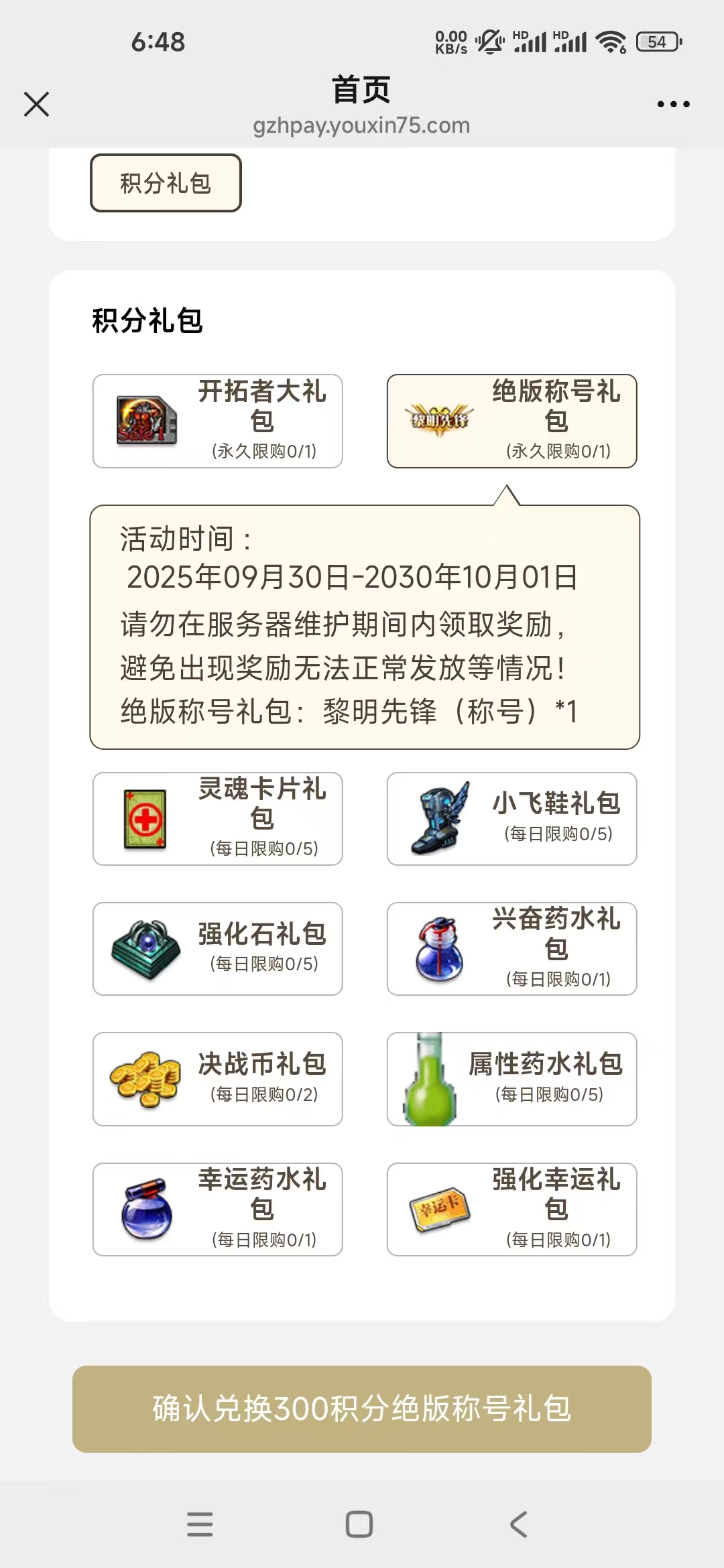Select the 决战币礼包 gift pack
Image resolution: width=724 pixels, height=1568 pixels.
click(218, 1079)
